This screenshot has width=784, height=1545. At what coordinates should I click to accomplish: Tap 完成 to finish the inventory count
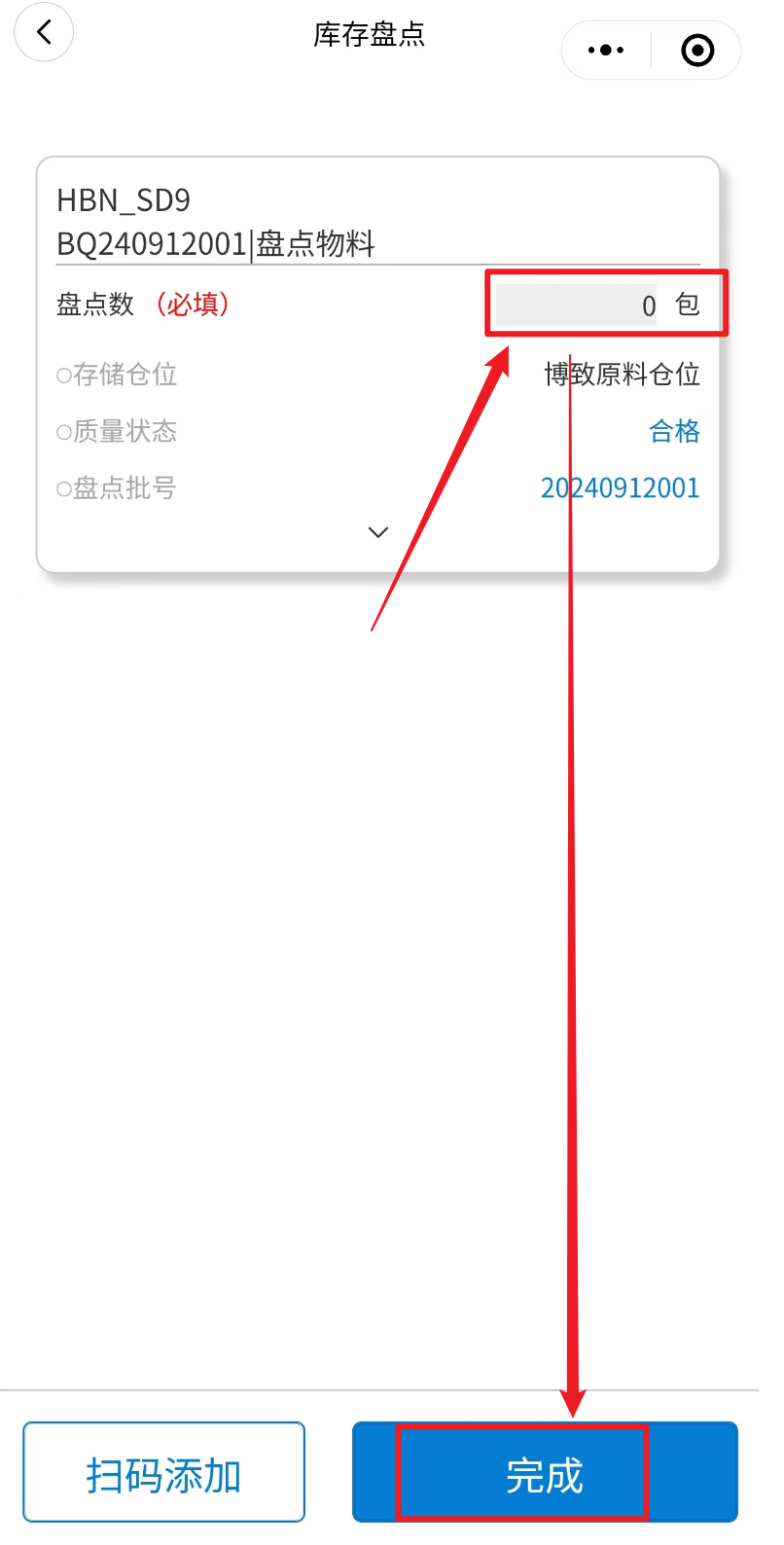click(545, 1472)
